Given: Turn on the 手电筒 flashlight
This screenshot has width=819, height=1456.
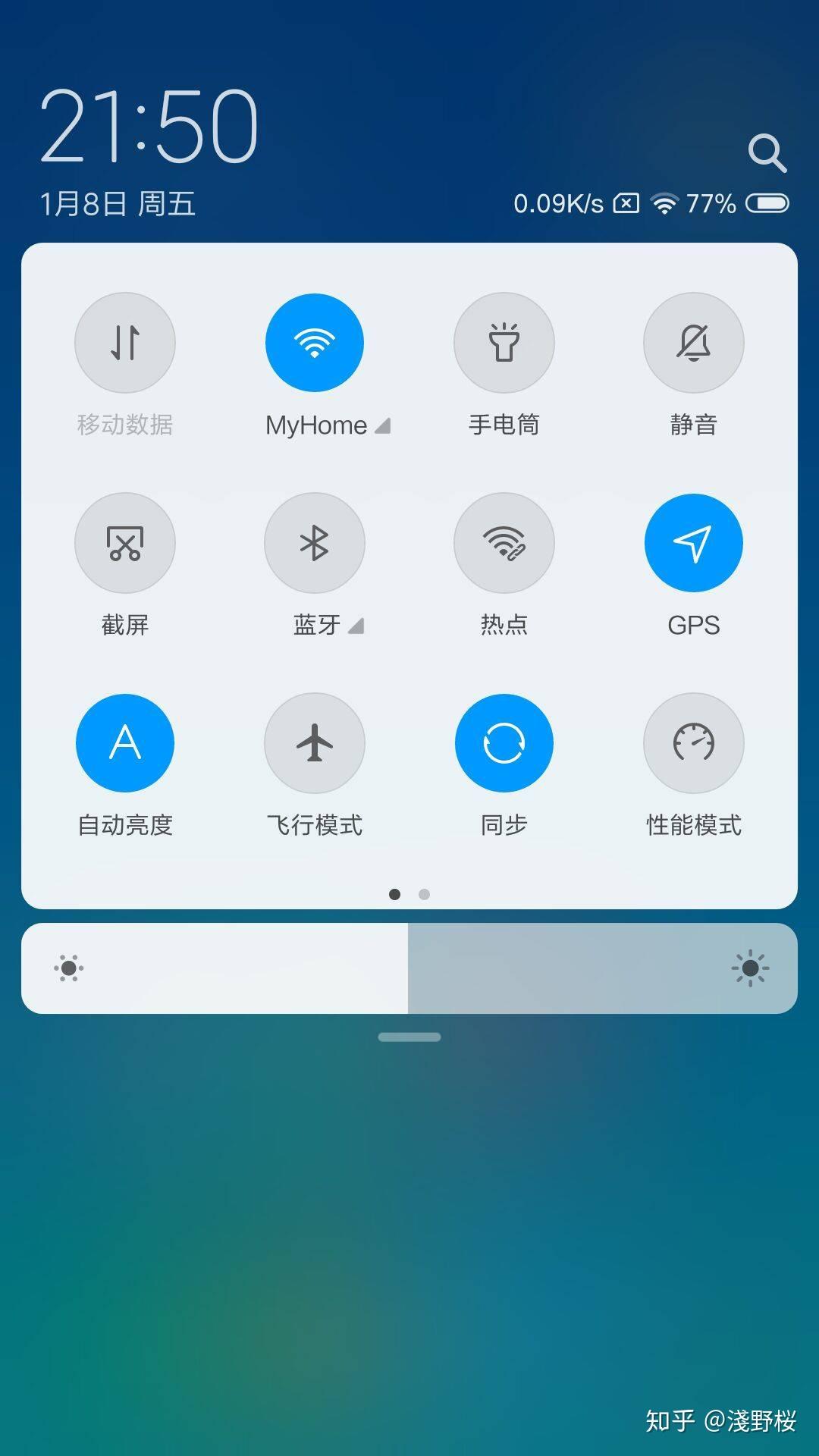Looking at the screenshot, I should pos(504,343).
